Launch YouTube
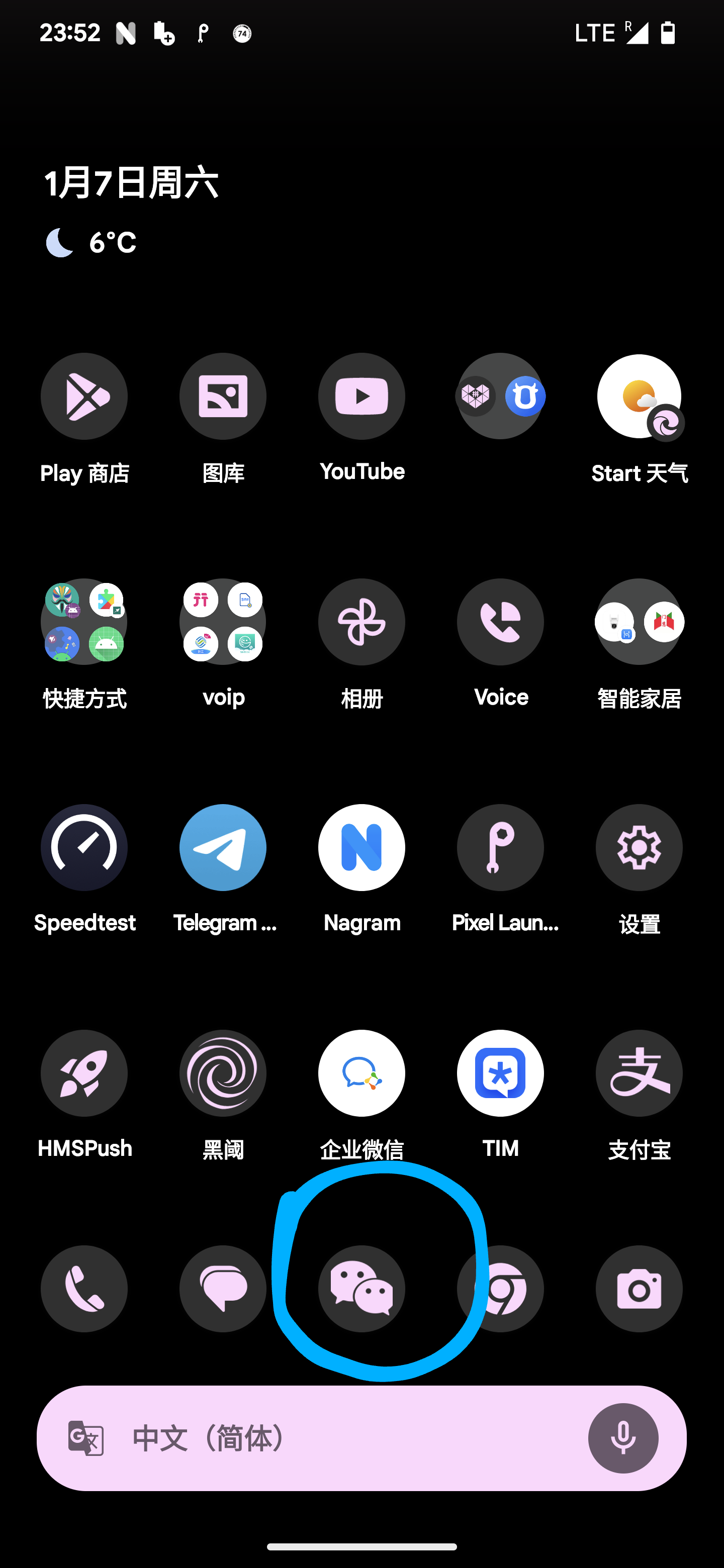Viewport: 724px width, 1568px height. (361, 396)
